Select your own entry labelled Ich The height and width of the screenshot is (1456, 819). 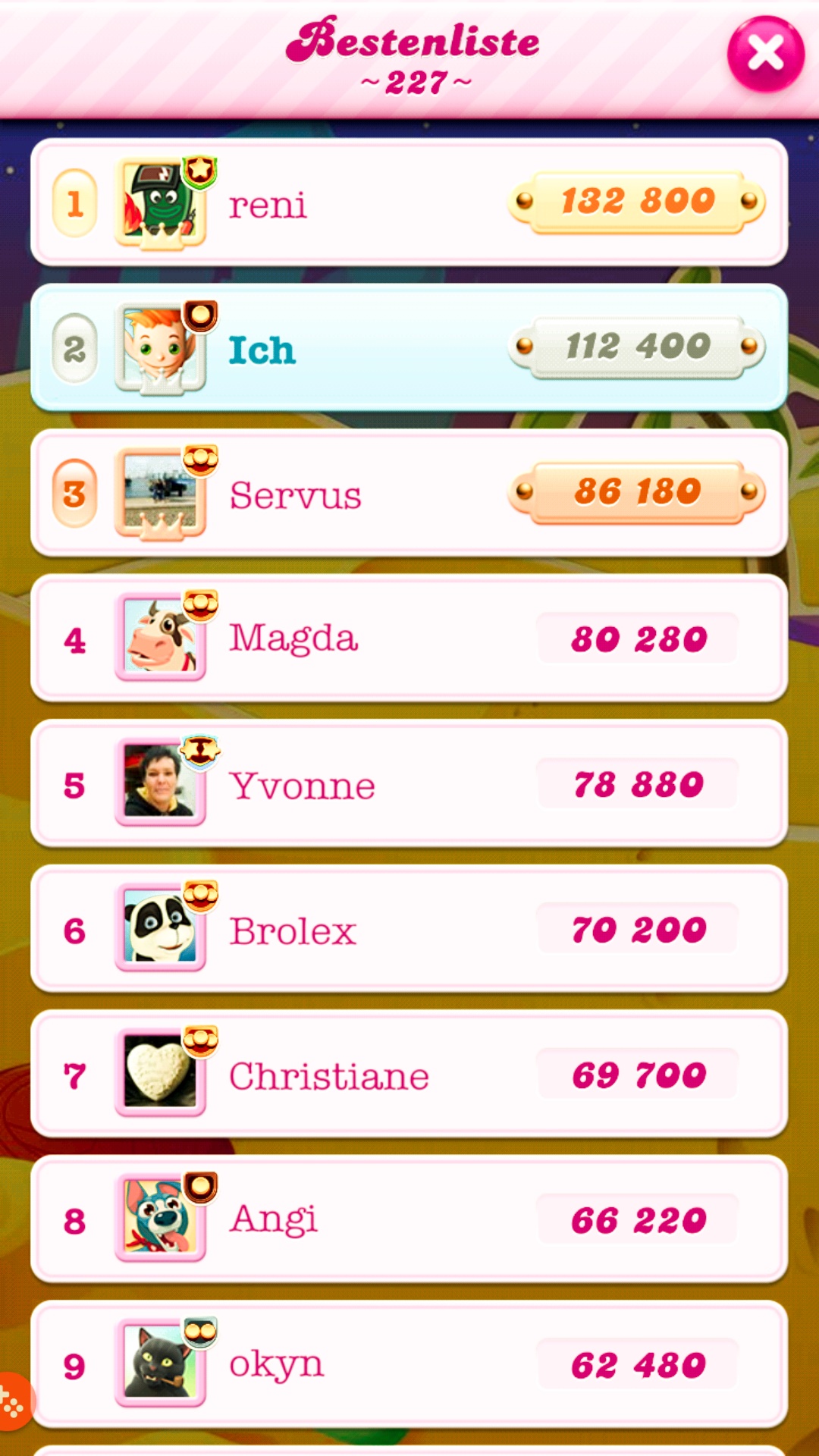pos(409,348)
